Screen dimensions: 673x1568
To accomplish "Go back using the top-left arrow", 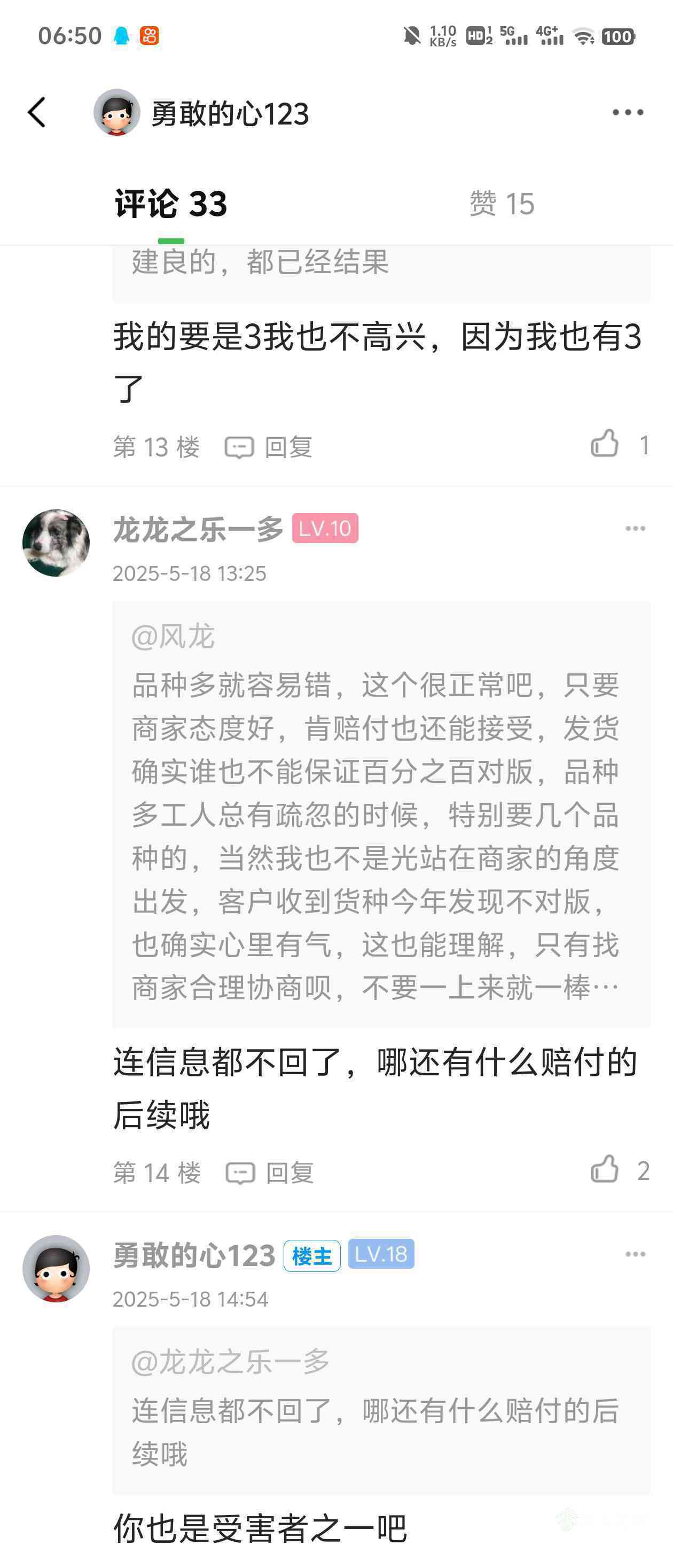I will click(37, 113).
